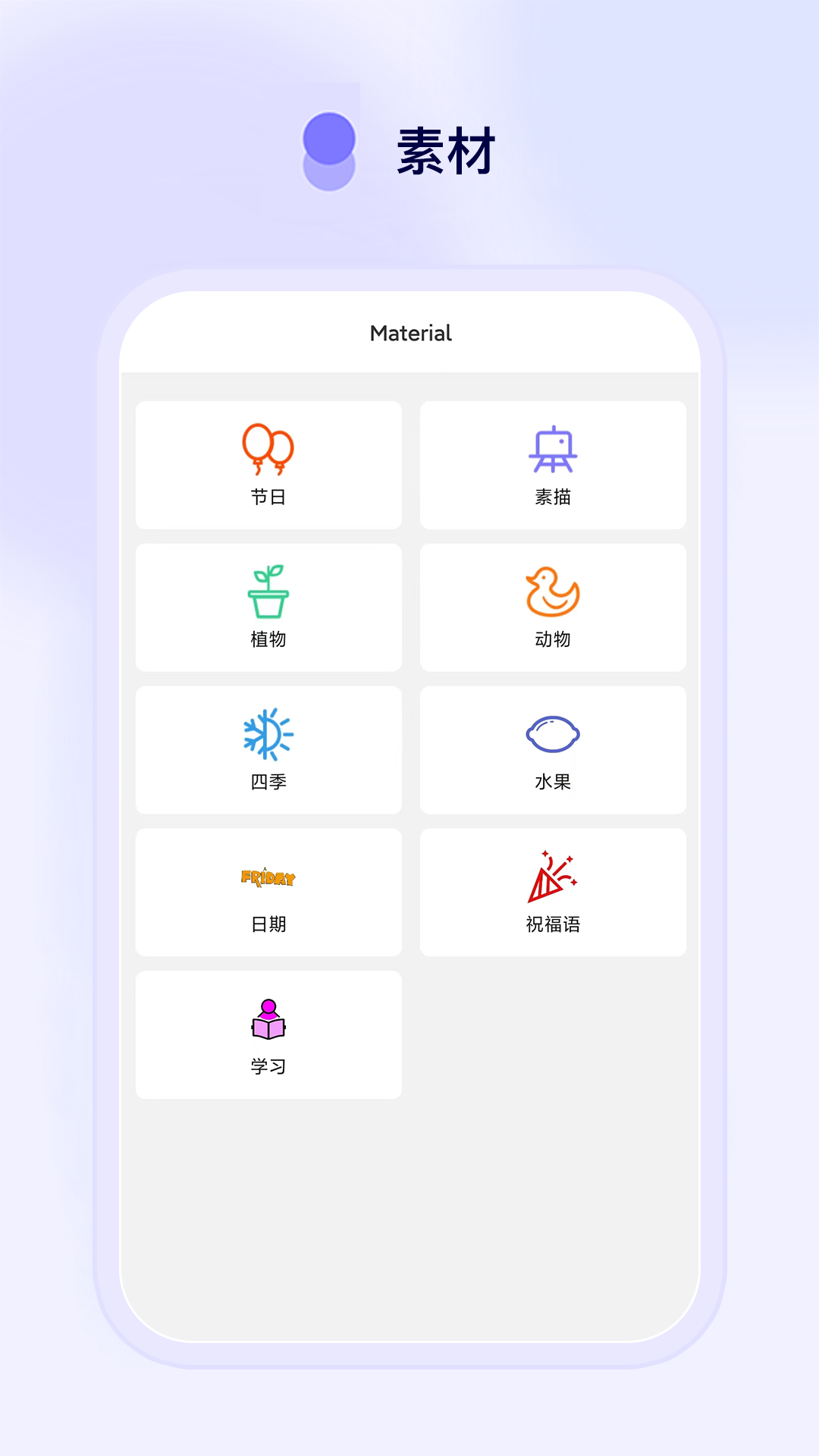Viewport: 819px width, 1456px height.
Task: Click the easel icon for 素描 sketches
Action: tap(553, 448)
